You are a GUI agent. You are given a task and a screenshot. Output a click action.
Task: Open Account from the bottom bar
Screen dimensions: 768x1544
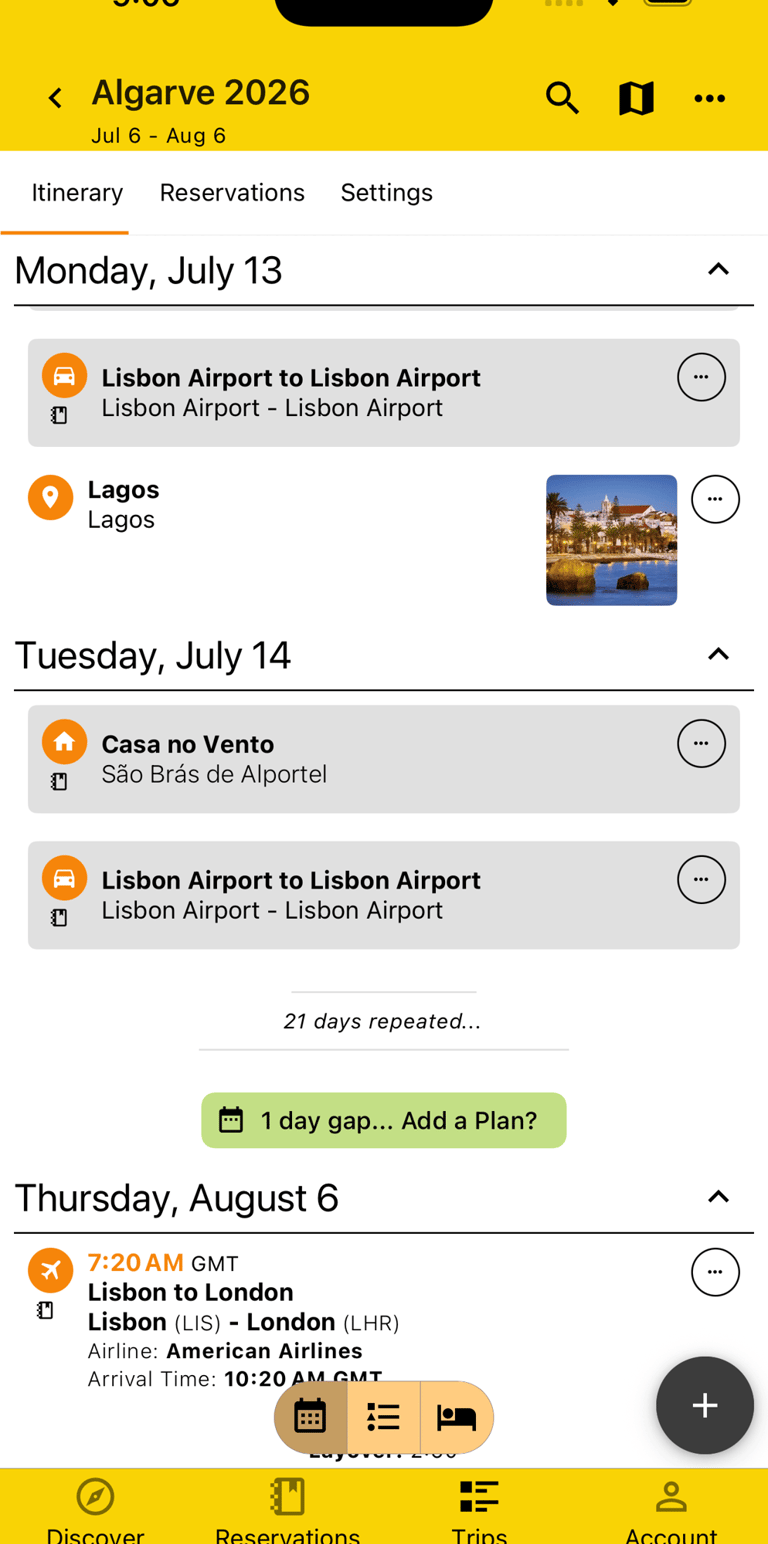pyautogui.click(x=671, y=1497)
